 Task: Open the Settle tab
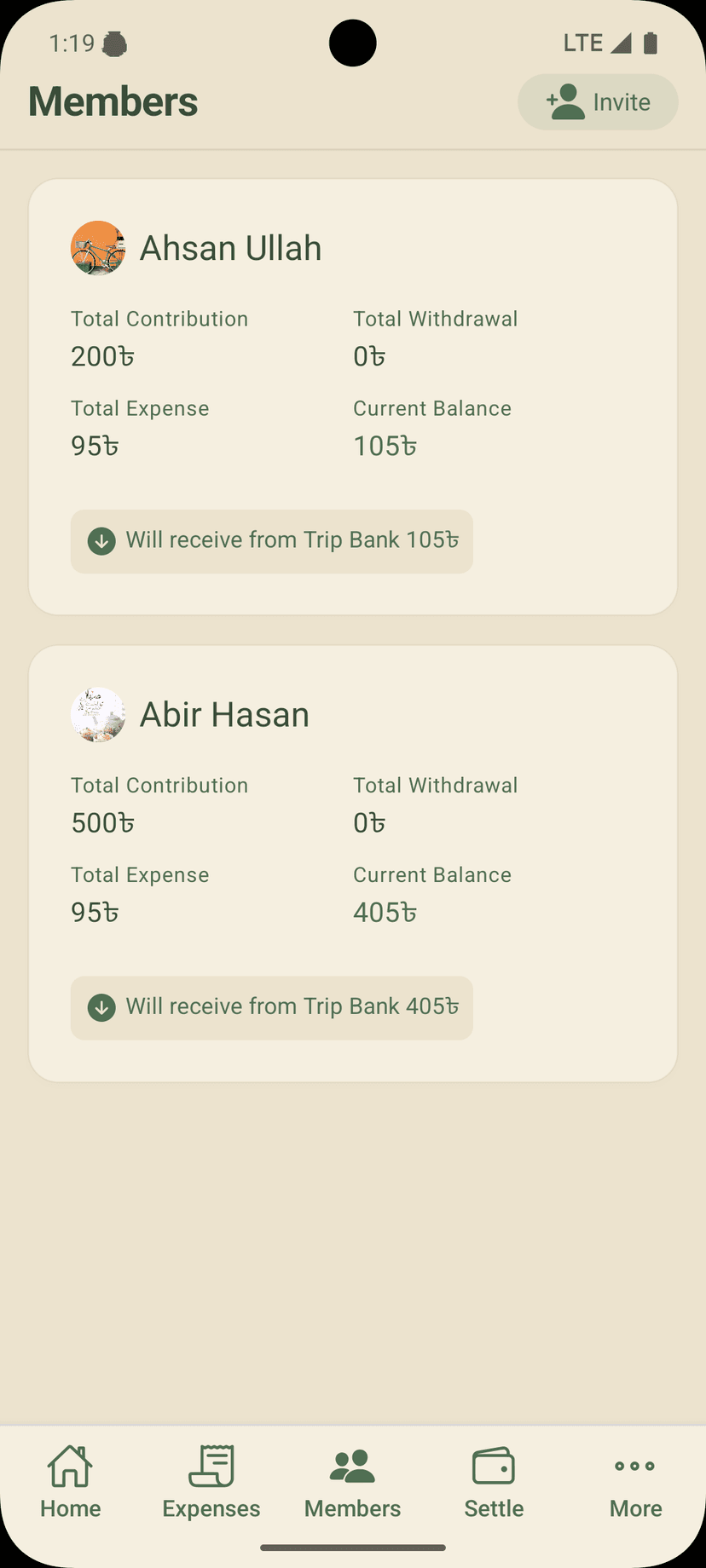494,1483
